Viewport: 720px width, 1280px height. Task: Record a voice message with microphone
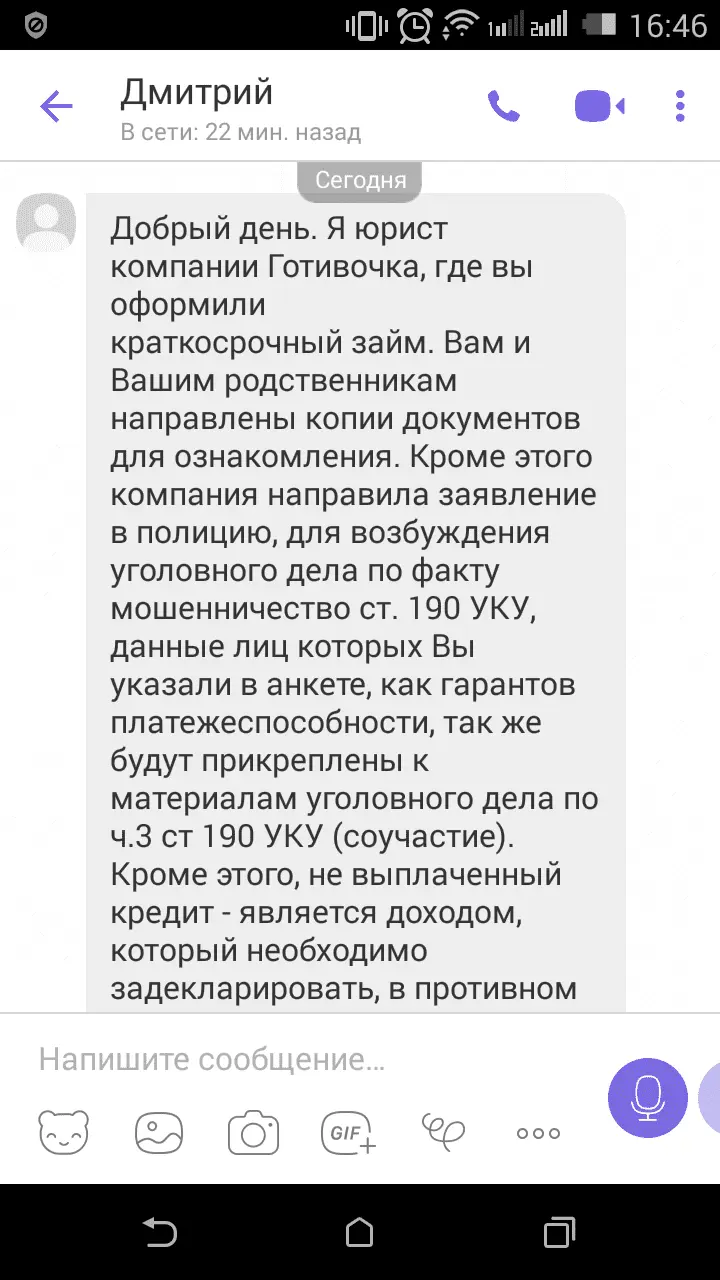point(648,1097)
